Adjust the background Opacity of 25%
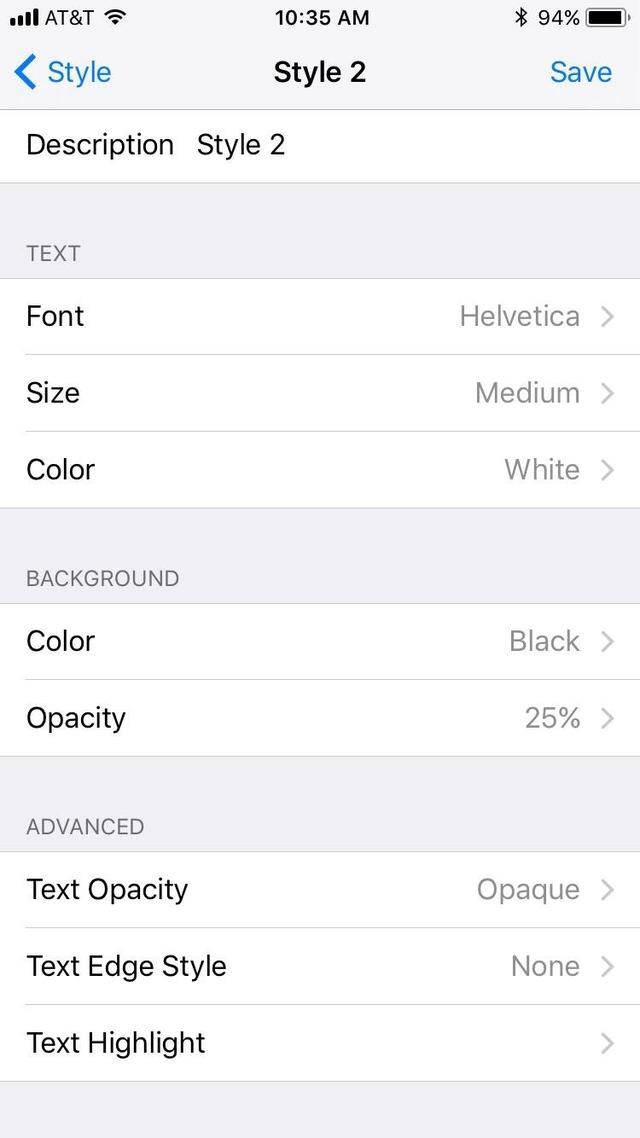This screenshot has width=640, height=1138. [320, 718]
